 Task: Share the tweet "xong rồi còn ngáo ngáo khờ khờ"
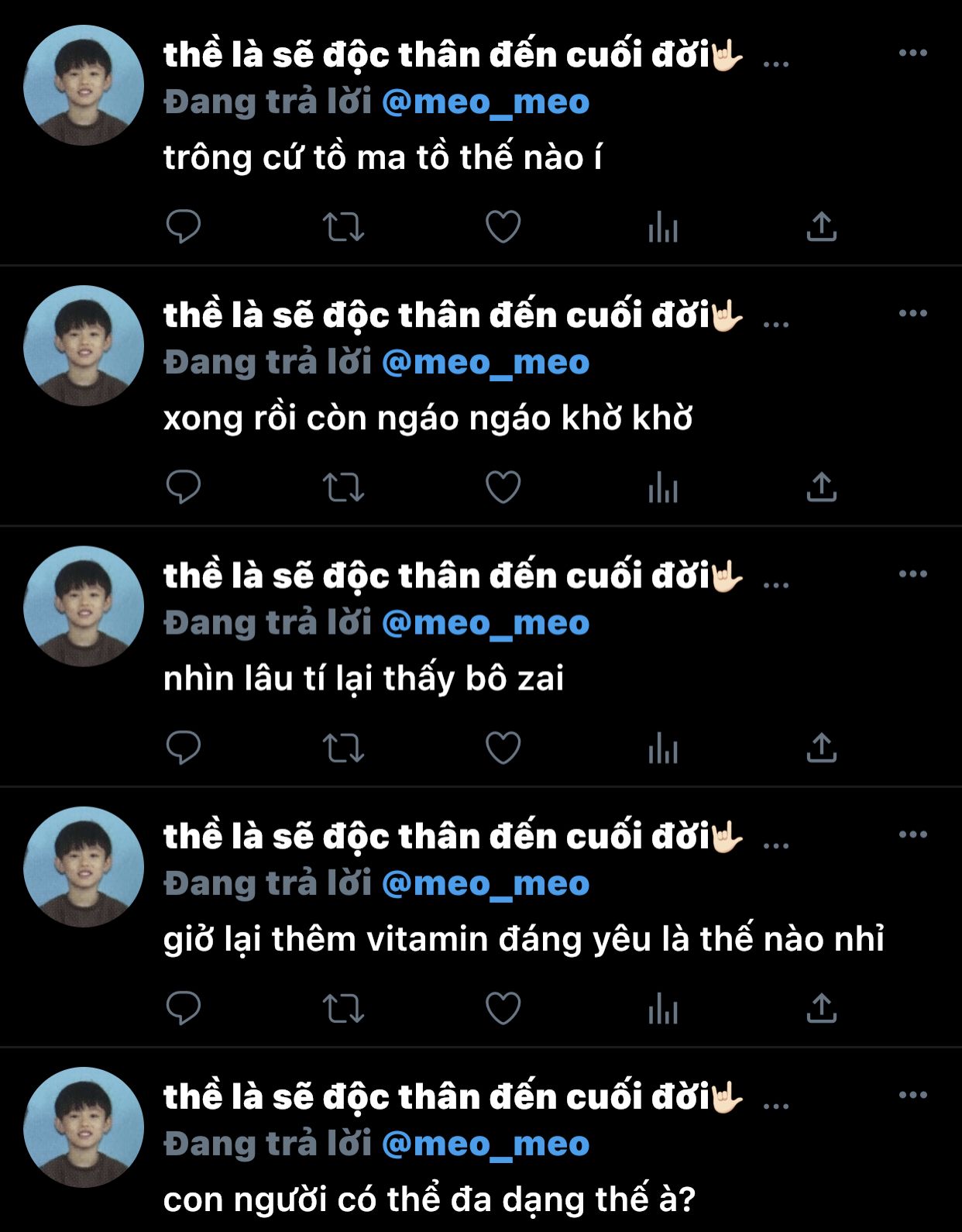[x=821, y=487]
